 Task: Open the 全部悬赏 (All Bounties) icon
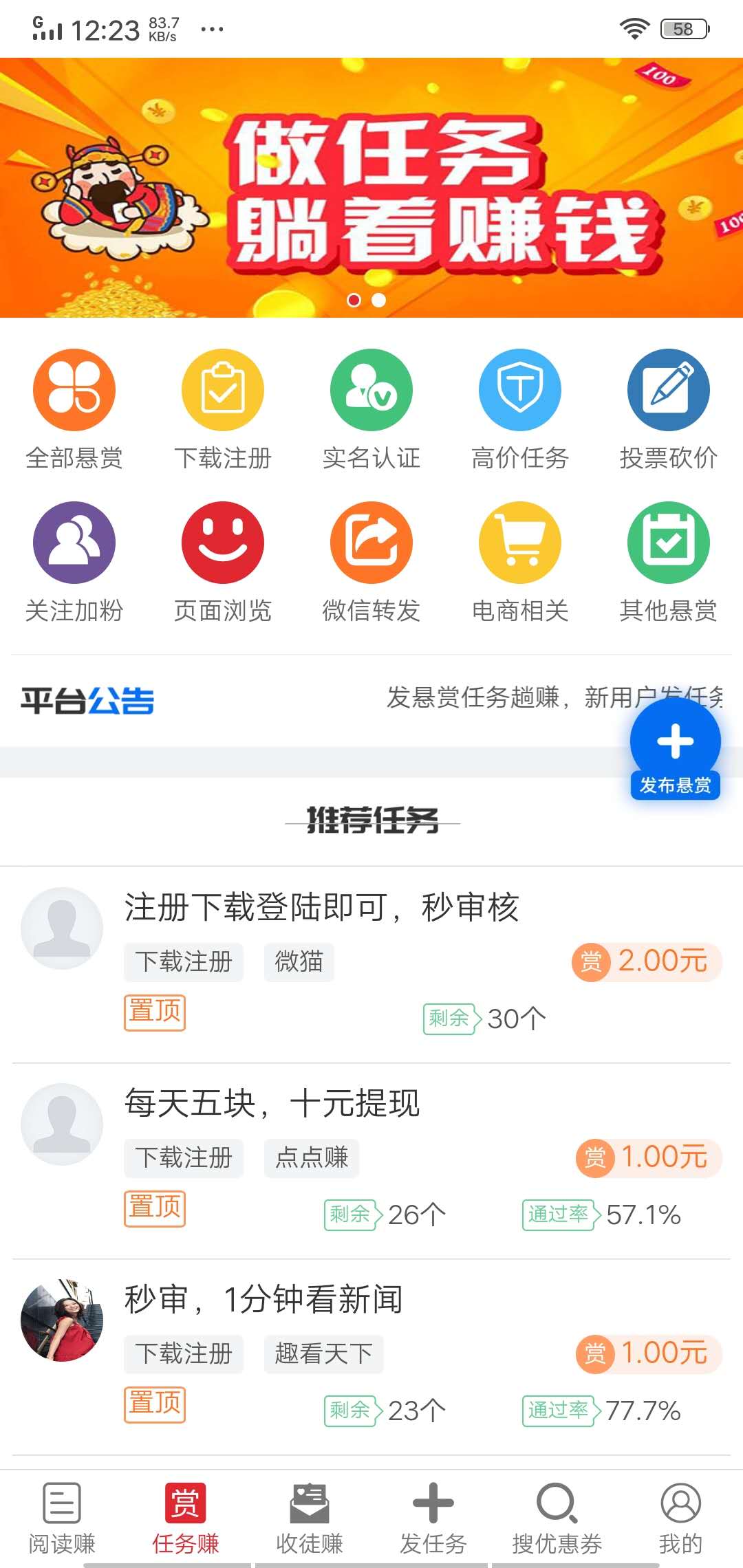pyautogui.click(x=73, y=389)
